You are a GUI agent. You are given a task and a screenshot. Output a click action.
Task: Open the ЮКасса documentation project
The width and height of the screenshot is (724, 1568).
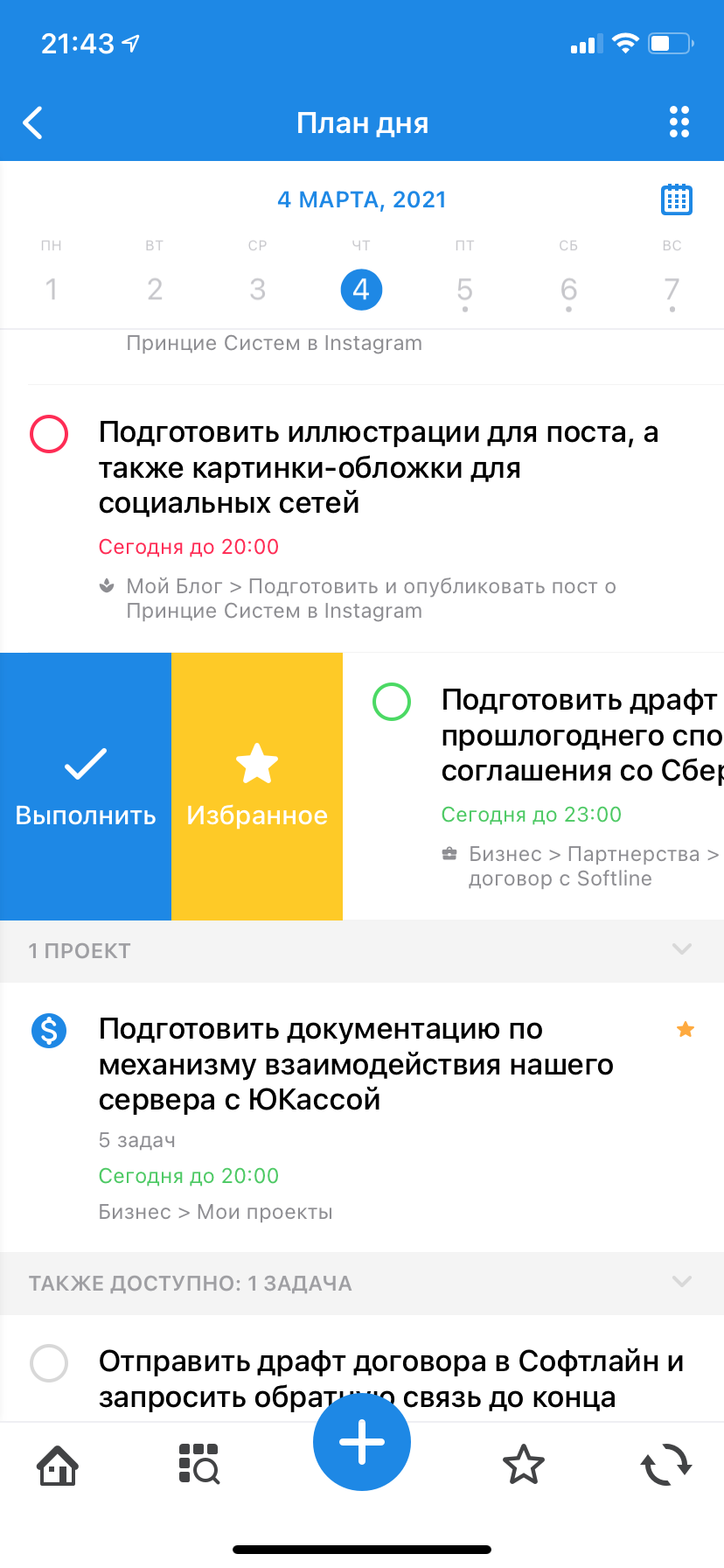pyautogui.click(x=356, y=1064)
